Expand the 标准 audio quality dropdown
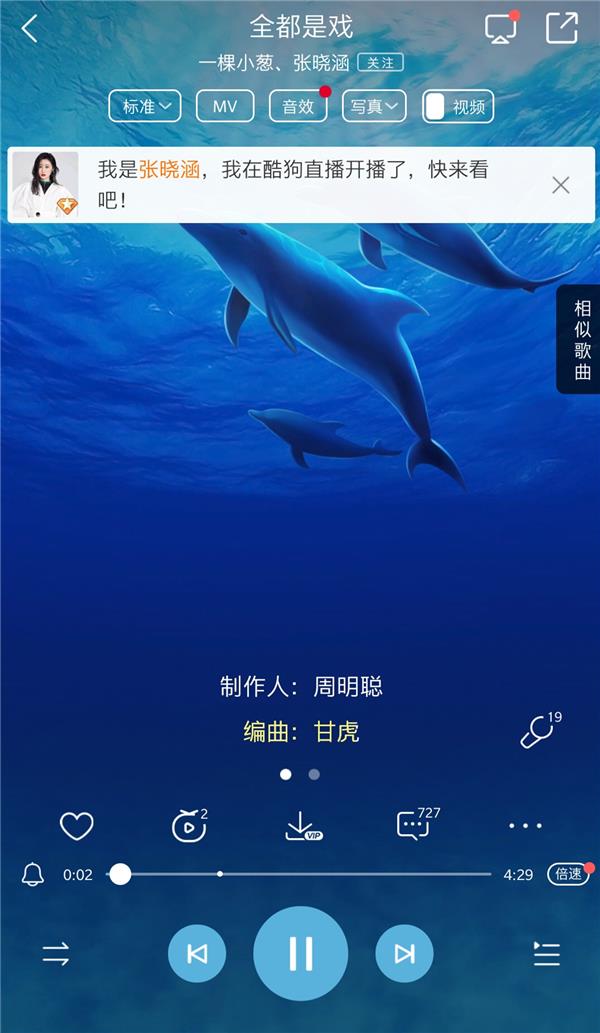The width and height of the screenshot is (600, 1033). (x=145, y=106)
